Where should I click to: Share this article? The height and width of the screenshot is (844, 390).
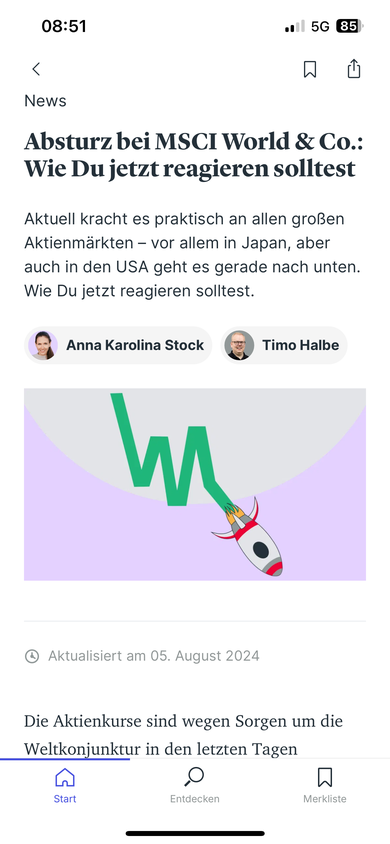click(353, 68)
